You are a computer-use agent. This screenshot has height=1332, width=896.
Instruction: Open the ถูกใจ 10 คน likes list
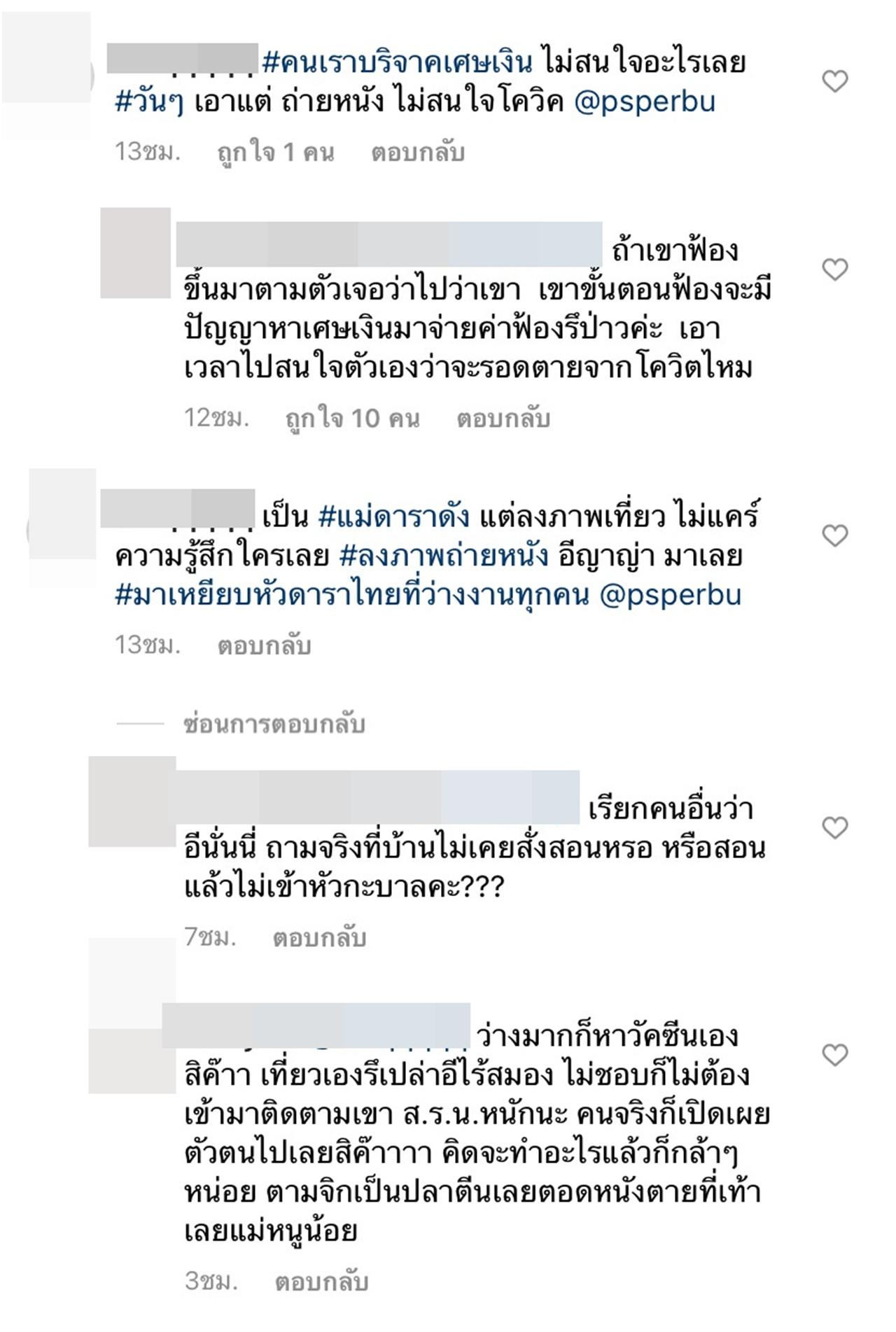coord(352,419)
